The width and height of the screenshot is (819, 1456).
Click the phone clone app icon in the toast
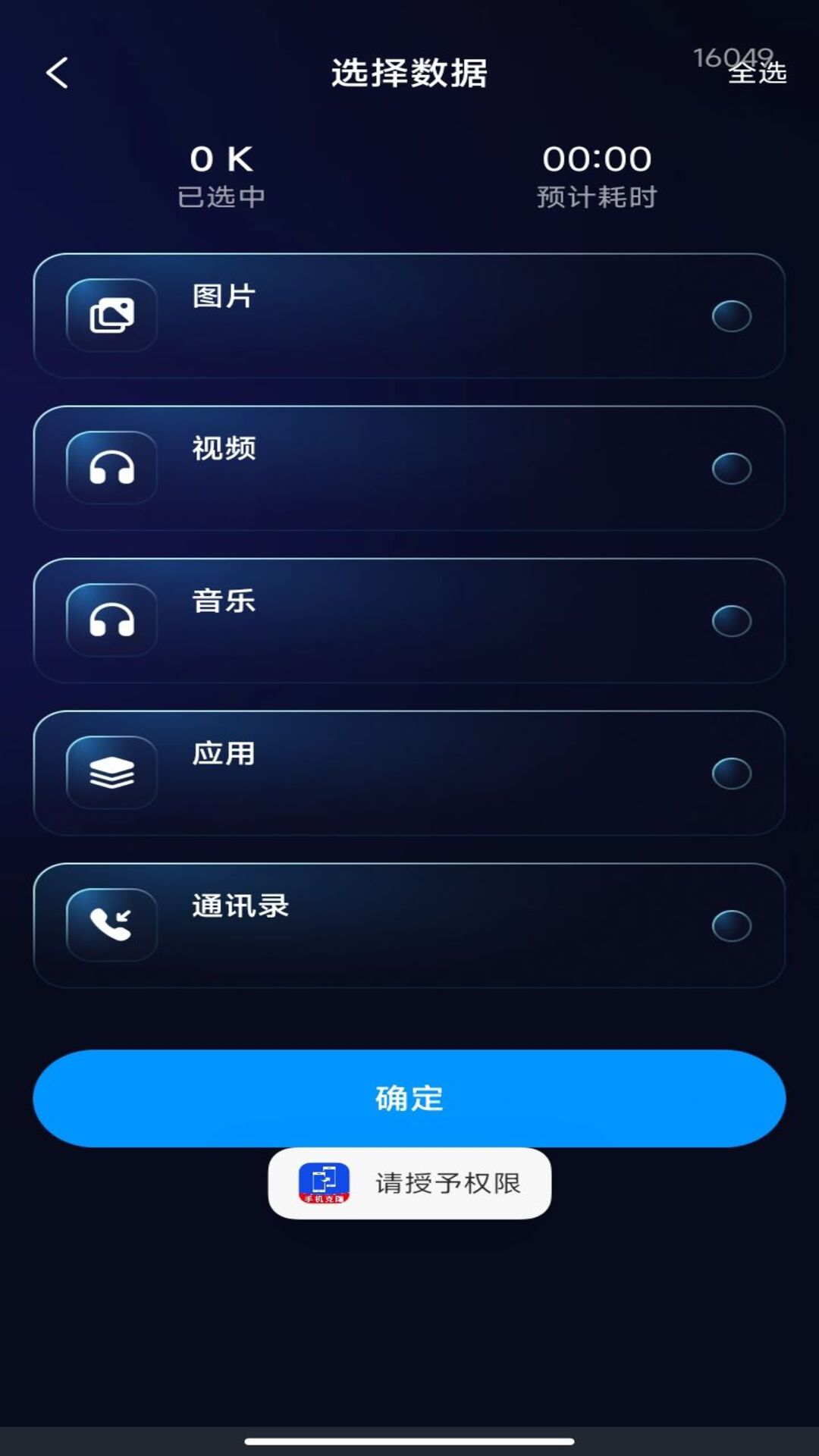(322, 1183)
